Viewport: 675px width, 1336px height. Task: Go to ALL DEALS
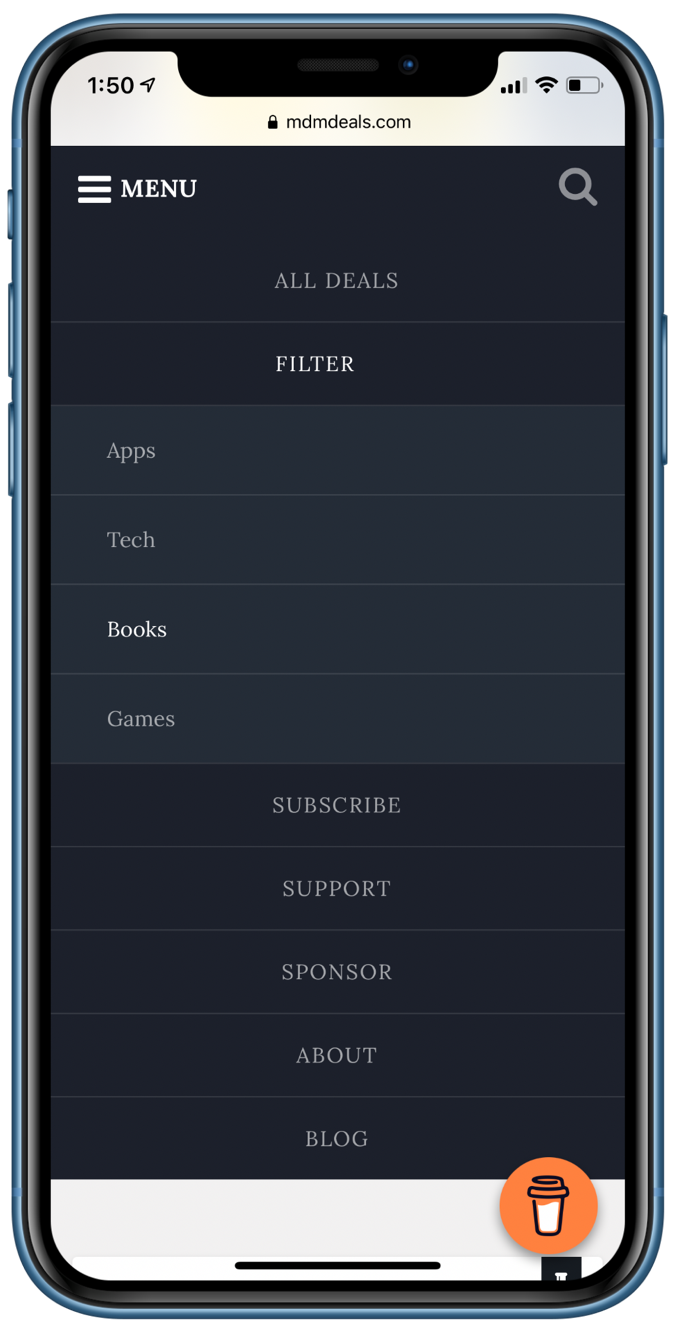click(x=337, y=281)
